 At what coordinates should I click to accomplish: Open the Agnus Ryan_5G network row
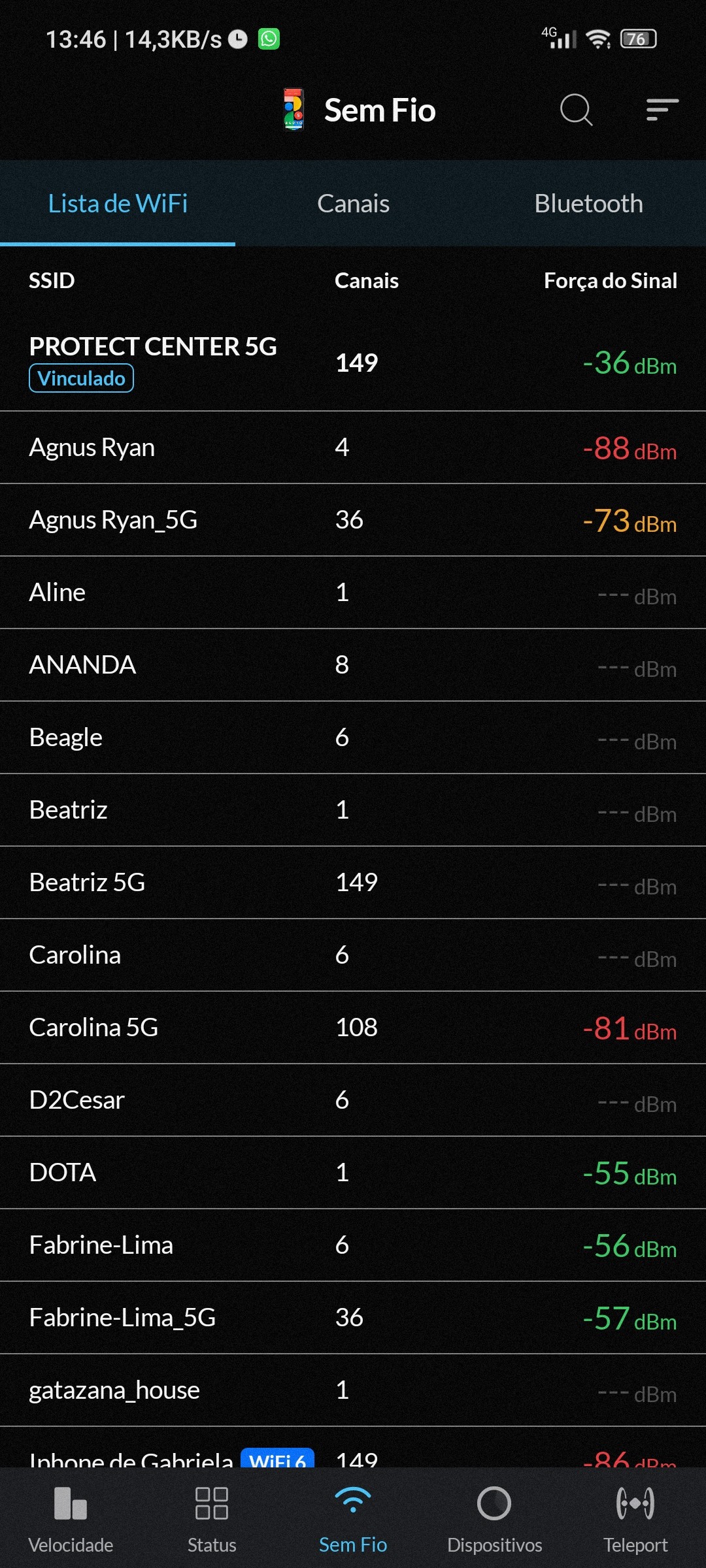(353, 520)
